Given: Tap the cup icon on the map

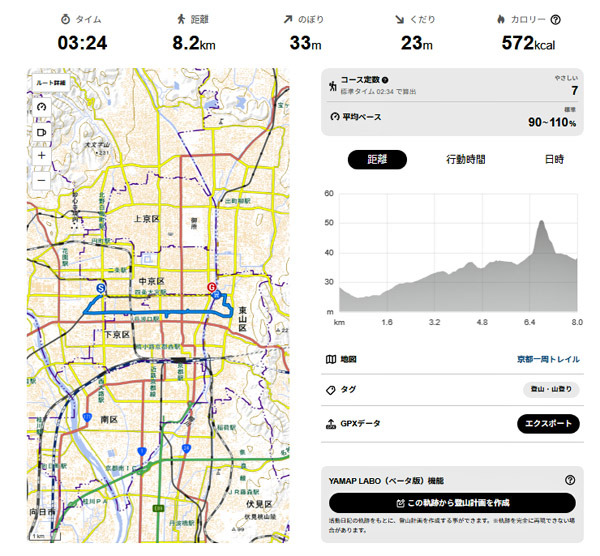Looking at the screenshot, I should pos(41,132).
